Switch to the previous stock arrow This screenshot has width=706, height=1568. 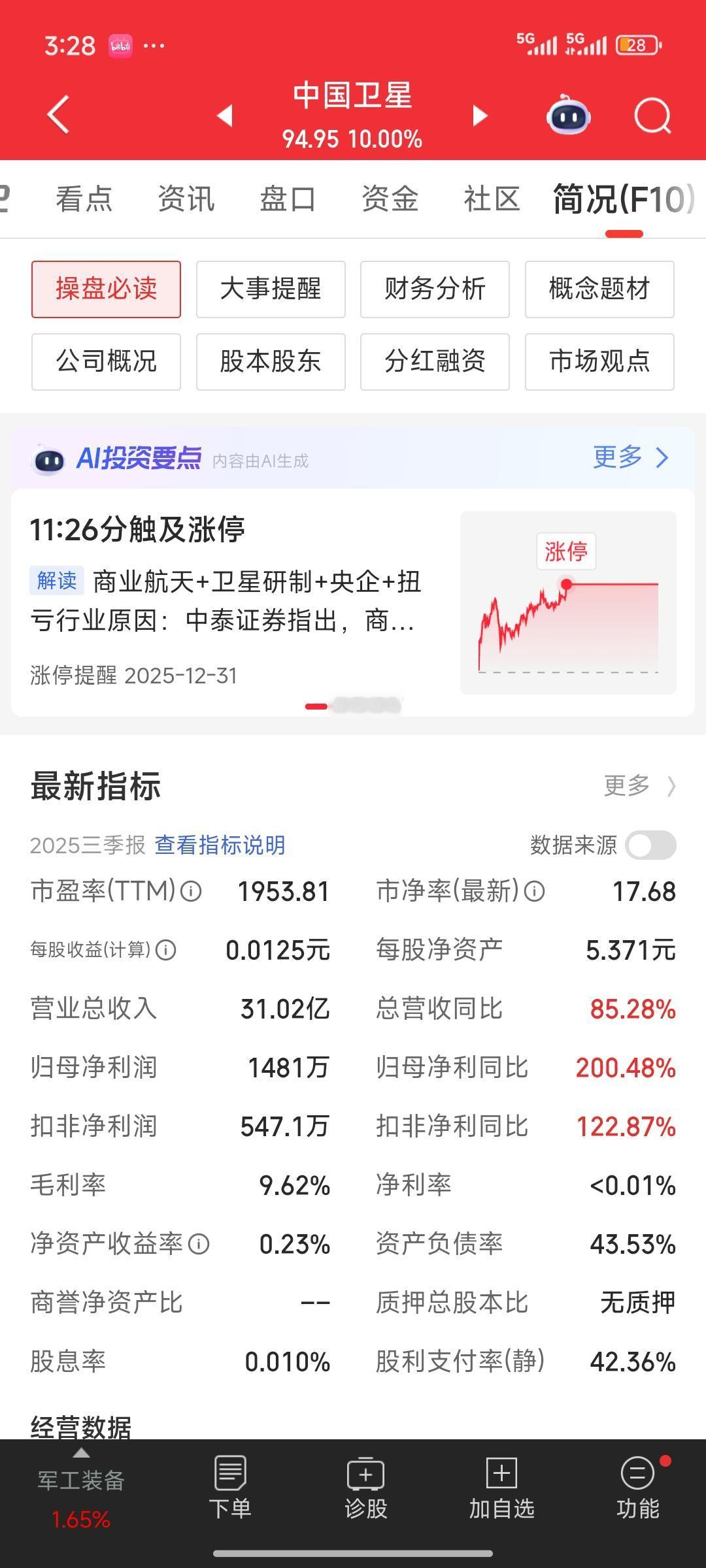(225, 116)
